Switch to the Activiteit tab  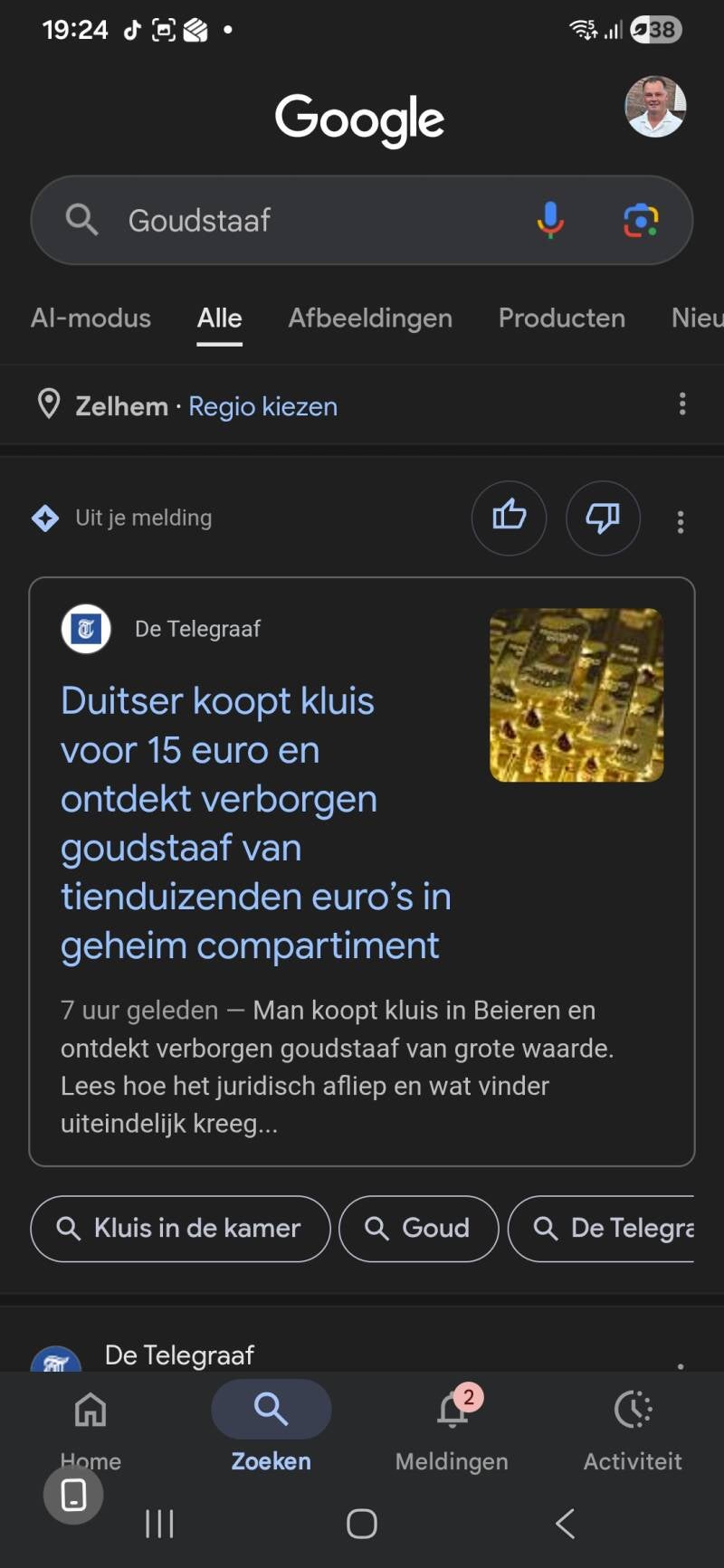tap(633, 1428)
